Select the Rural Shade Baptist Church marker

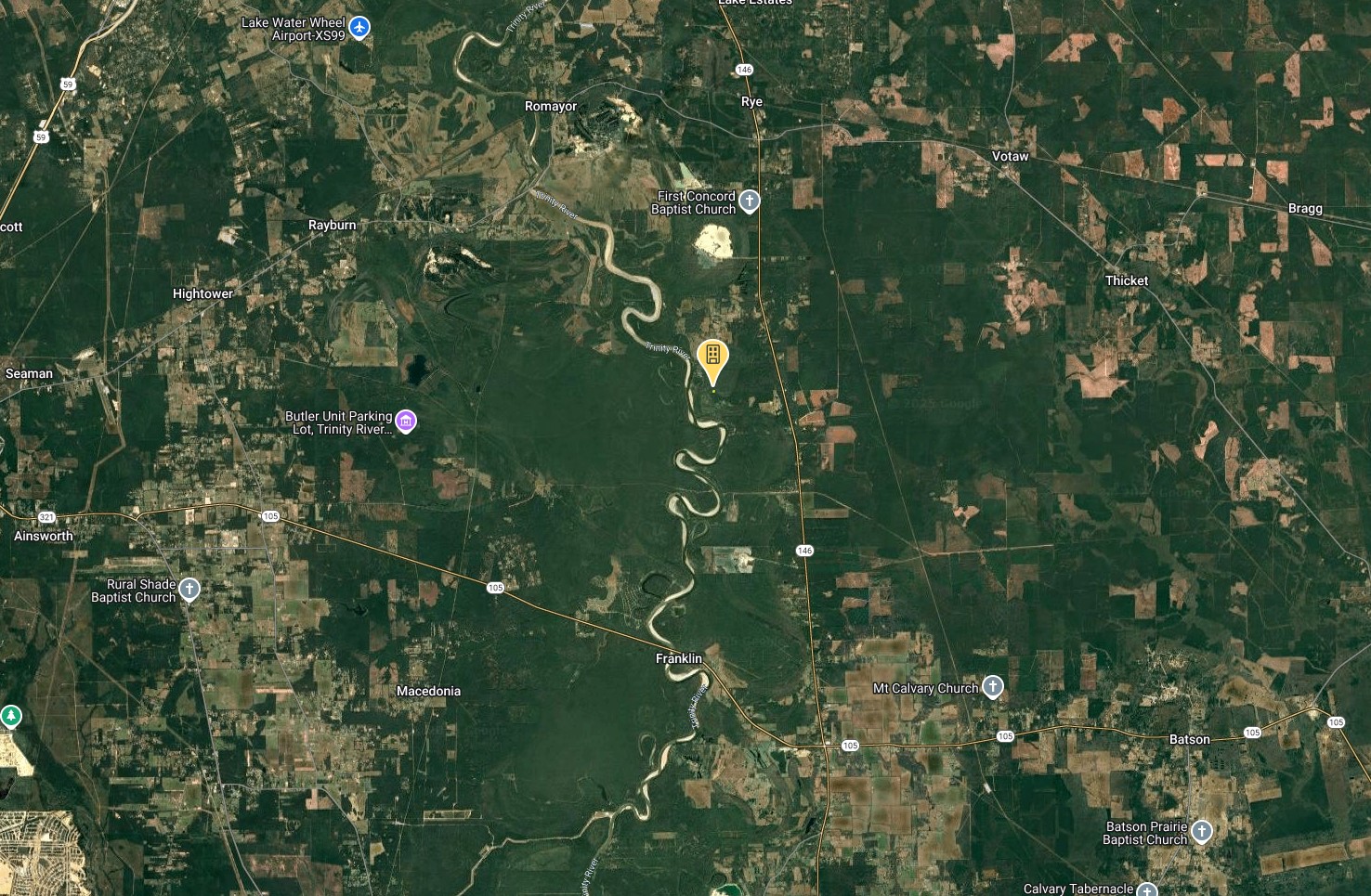tap(189, 590)
